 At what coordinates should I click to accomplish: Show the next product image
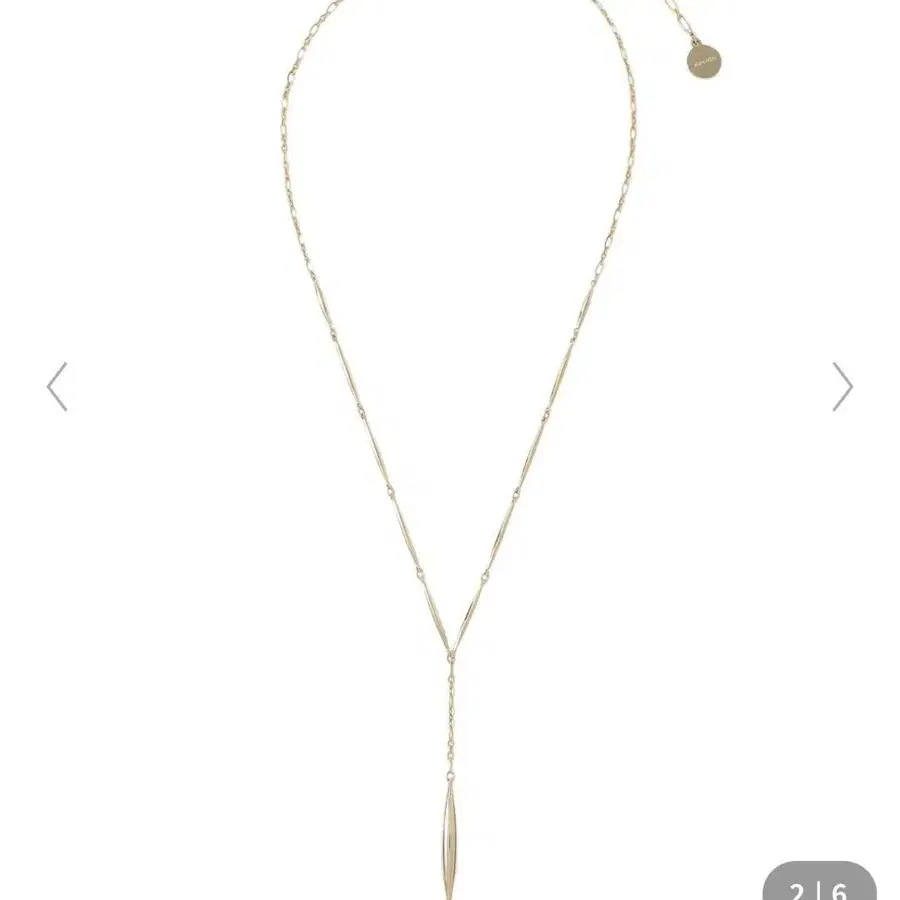pyautogui.click(x=843, y=387)
